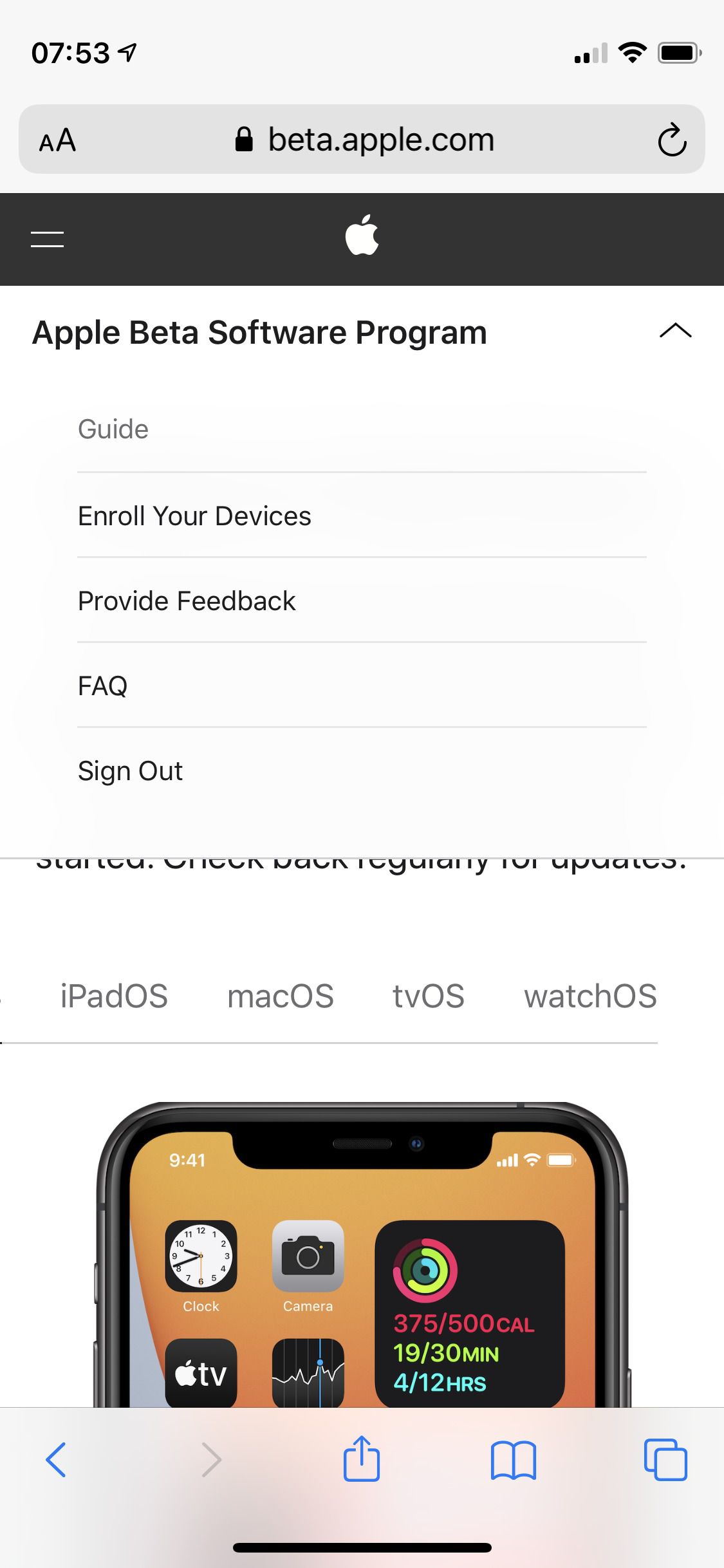Open the FAQ page

(x=103, y=686)
